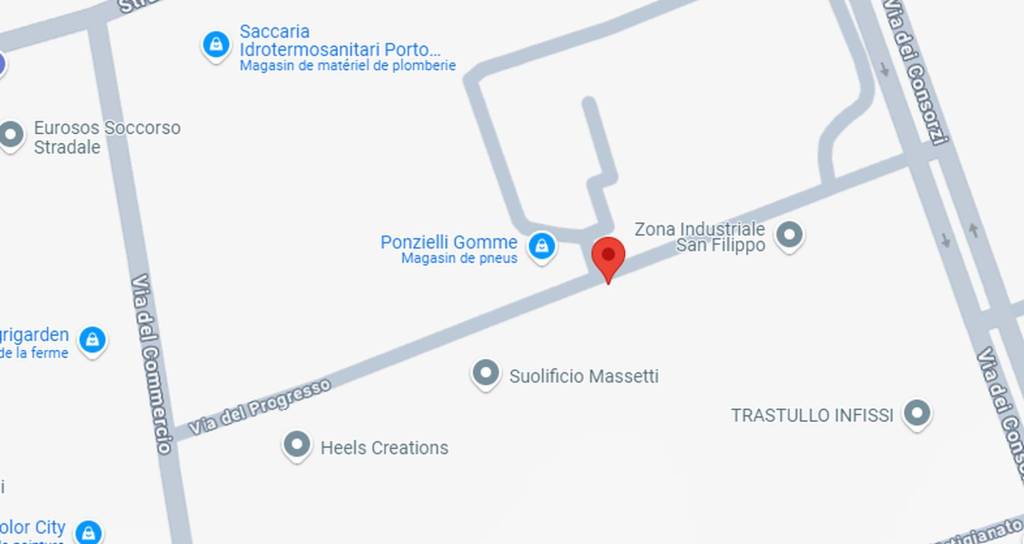Viewport: 1024px width, 544px height.
Task: Select the Eurosos Soccorso Stradale marker
Action: click(x=12, y=134)
